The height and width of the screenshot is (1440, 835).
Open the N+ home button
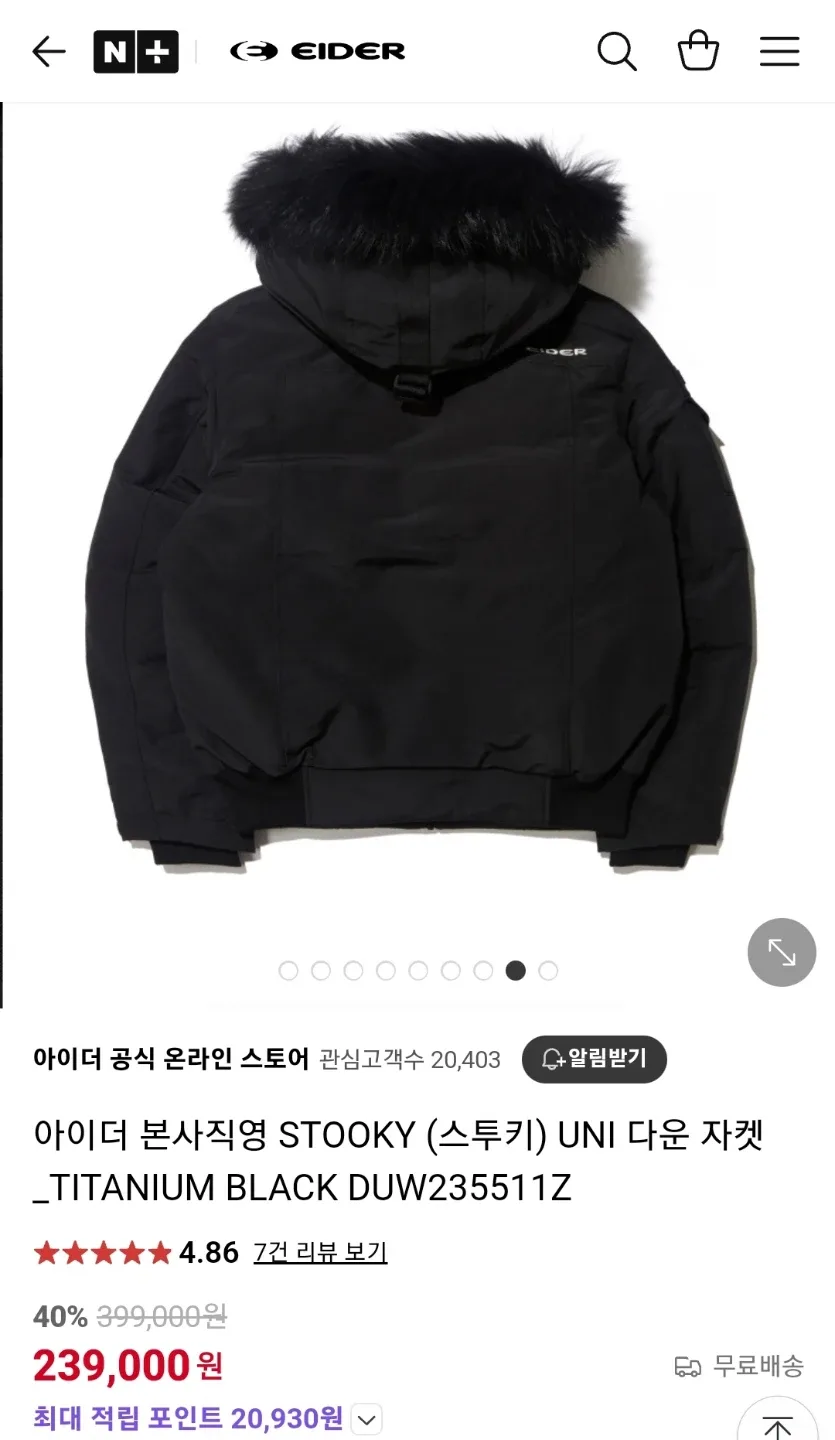tap(136, 52)
